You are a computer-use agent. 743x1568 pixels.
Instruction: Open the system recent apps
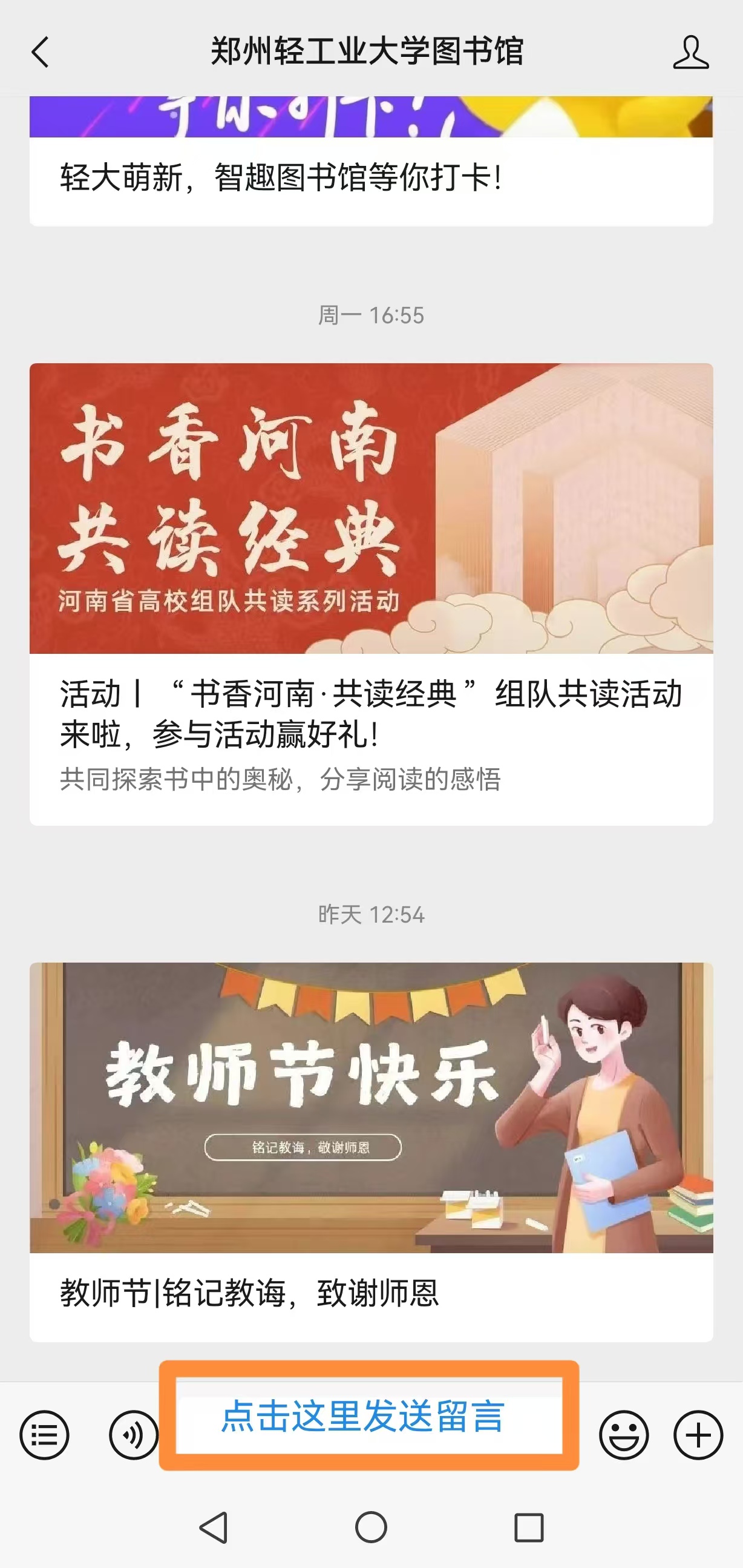click(529, 1527)
